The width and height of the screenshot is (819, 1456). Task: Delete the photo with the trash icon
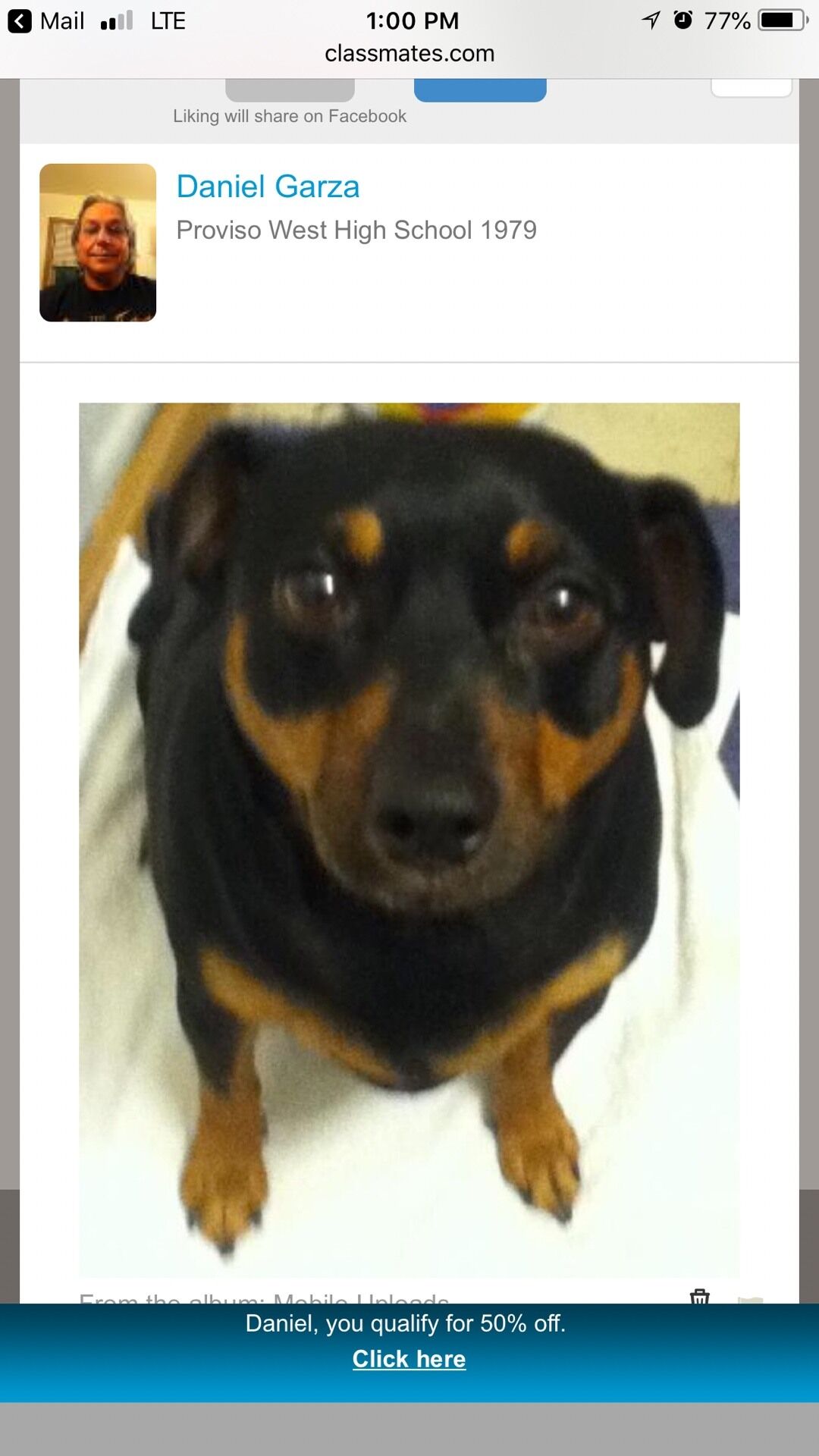(699, 1296)
